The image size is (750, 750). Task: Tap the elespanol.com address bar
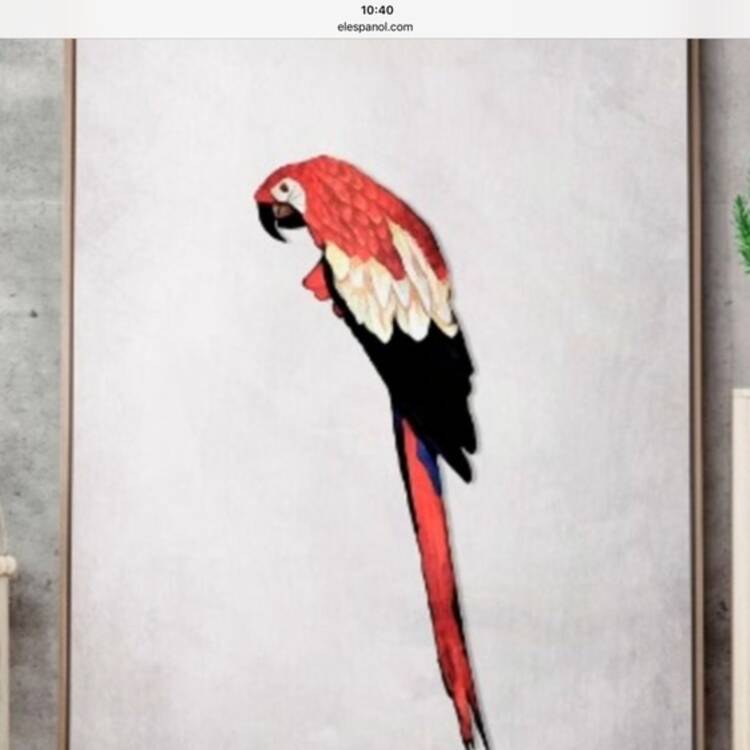(x=375, y=27)
